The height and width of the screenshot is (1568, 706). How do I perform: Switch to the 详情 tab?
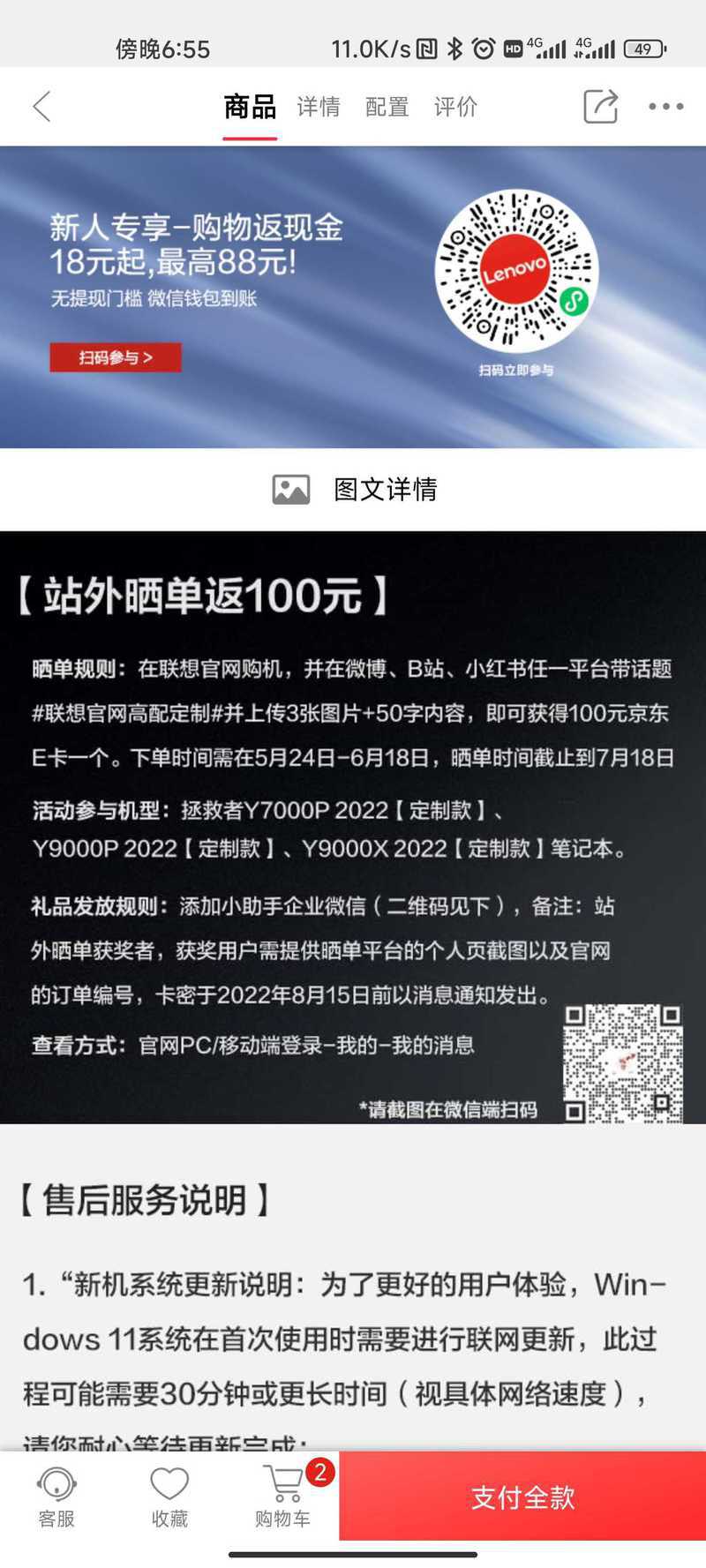(x=319, y=107)
